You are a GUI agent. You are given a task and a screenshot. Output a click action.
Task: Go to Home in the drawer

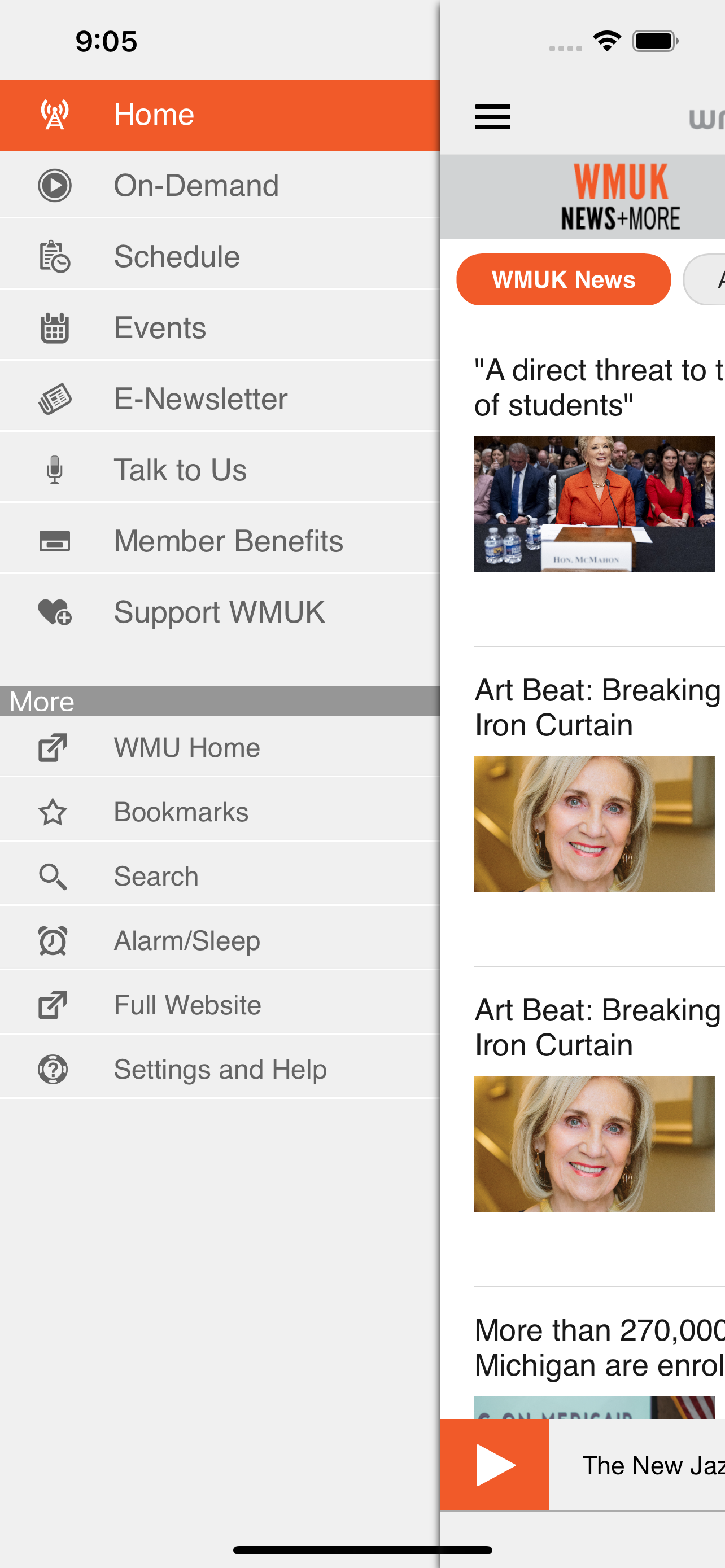[220, 115]
